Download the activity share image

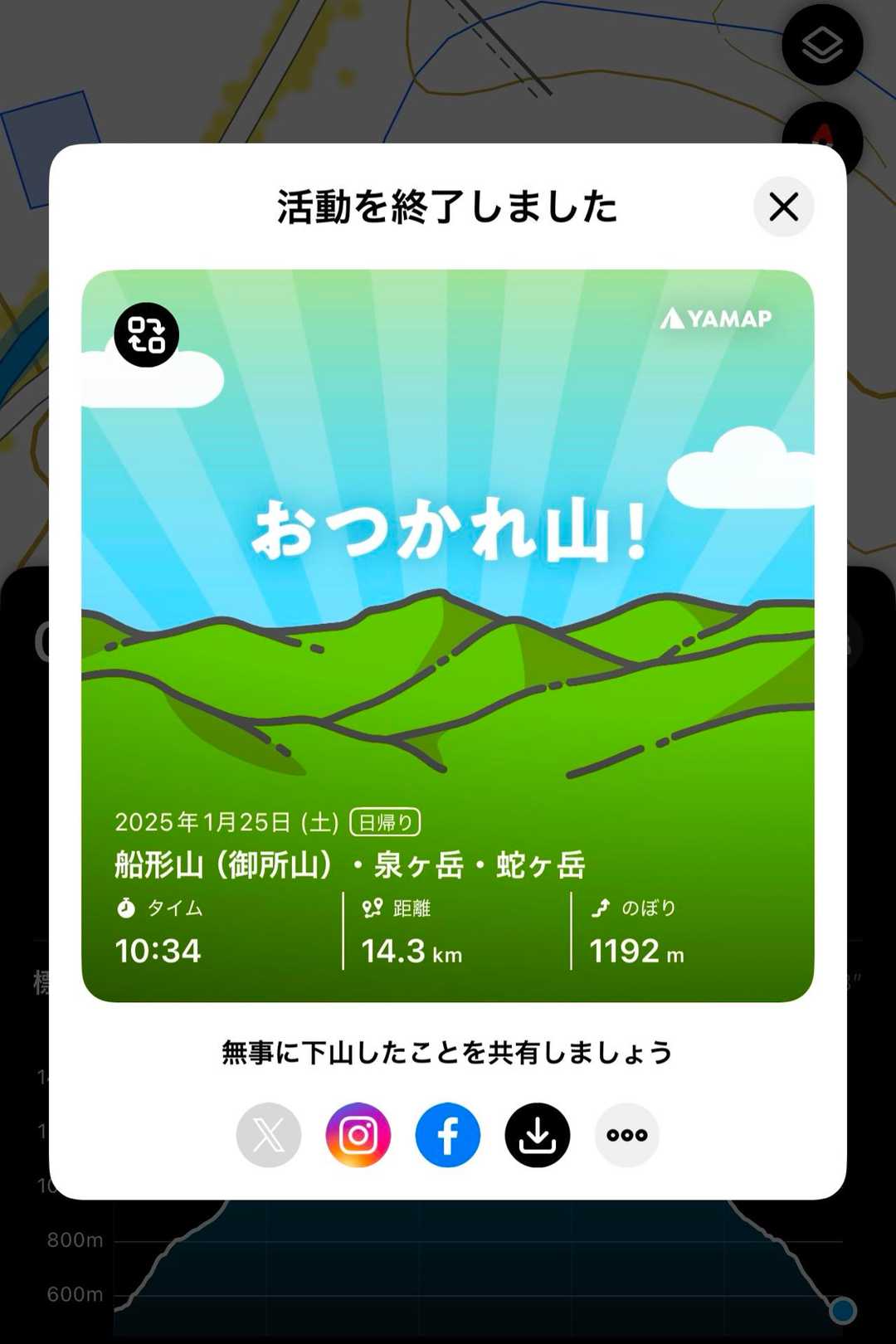538,1135
